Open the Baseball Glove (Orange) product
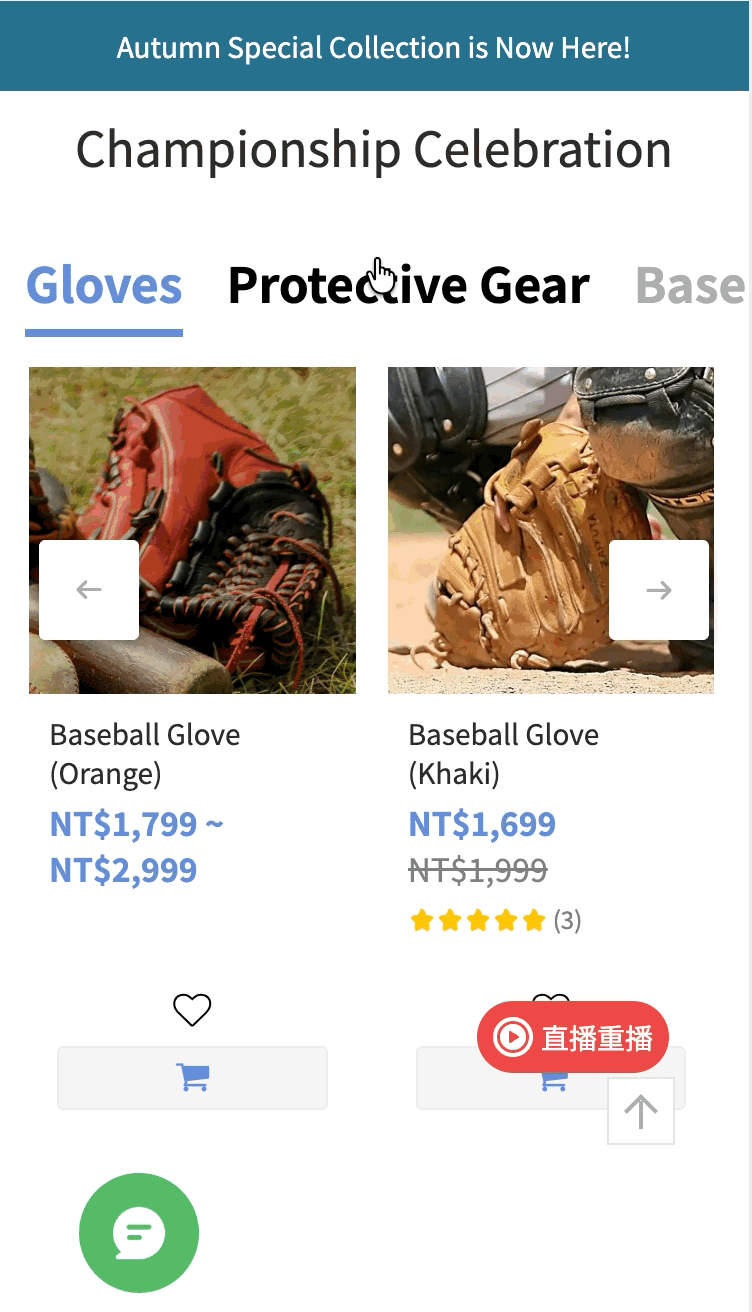The width and height of the screenshot is (752, 1312). click(x=145, y=754)
